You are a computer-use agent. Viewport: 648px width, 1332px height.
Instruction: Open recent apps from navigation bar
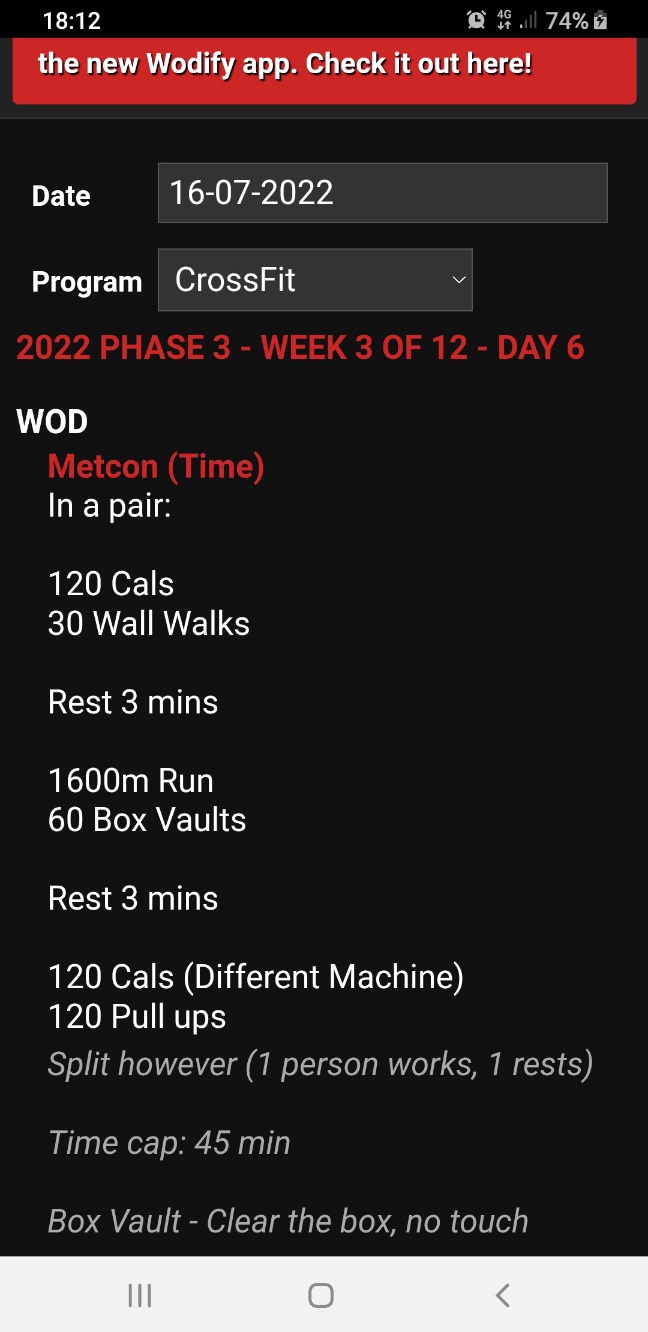[140, 1295]
